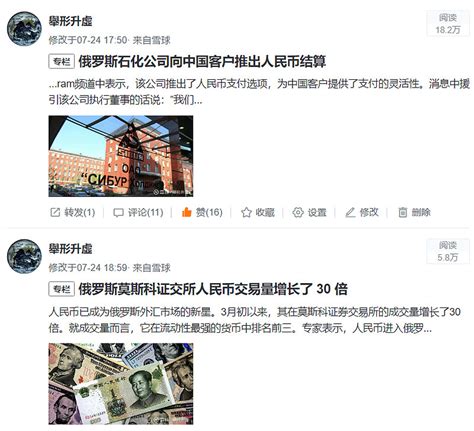Screen dimensions: 474x431
Task: Open author avatar on the 17:50 post
Action: coord(24,29)
